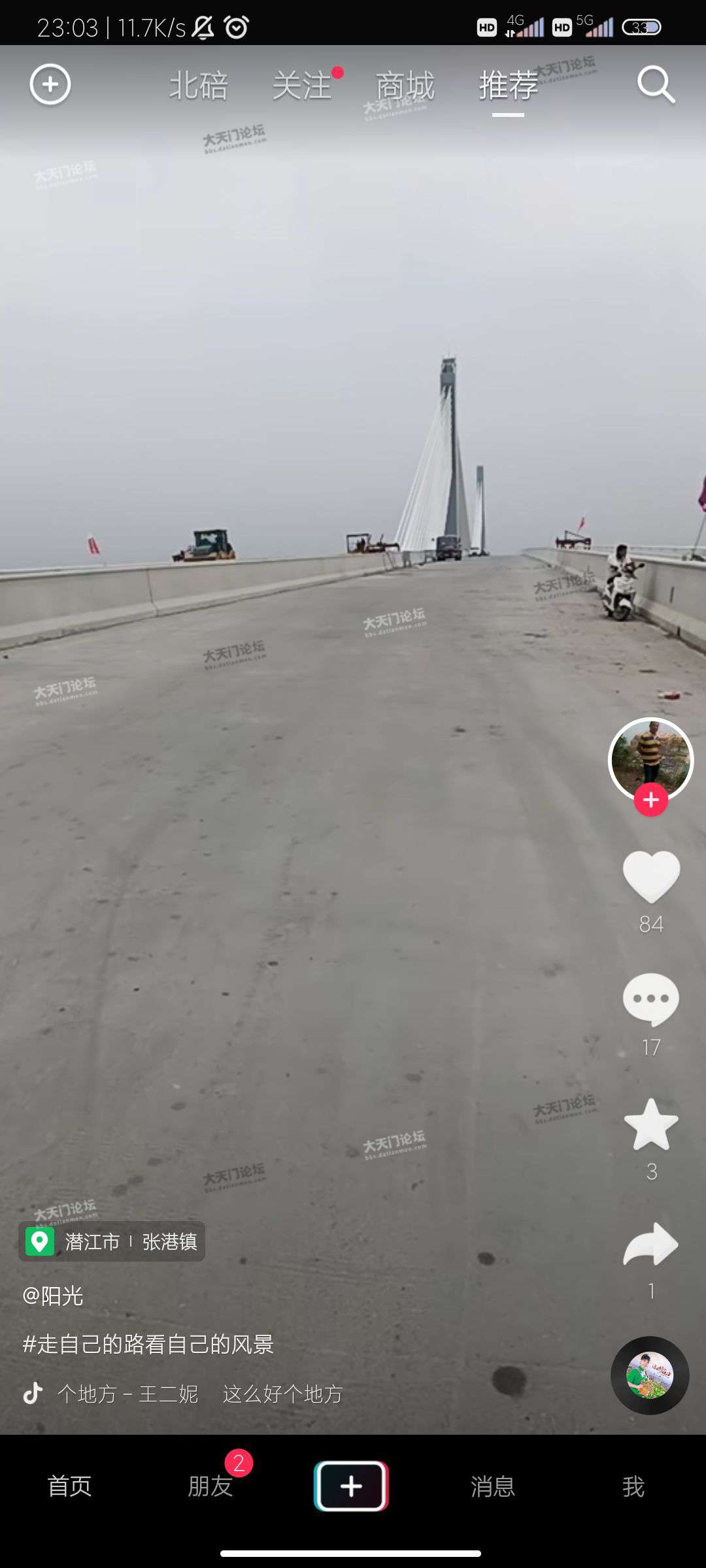Open the @阳光 username
This screenshot has width=706, height=1568.
53,1296
